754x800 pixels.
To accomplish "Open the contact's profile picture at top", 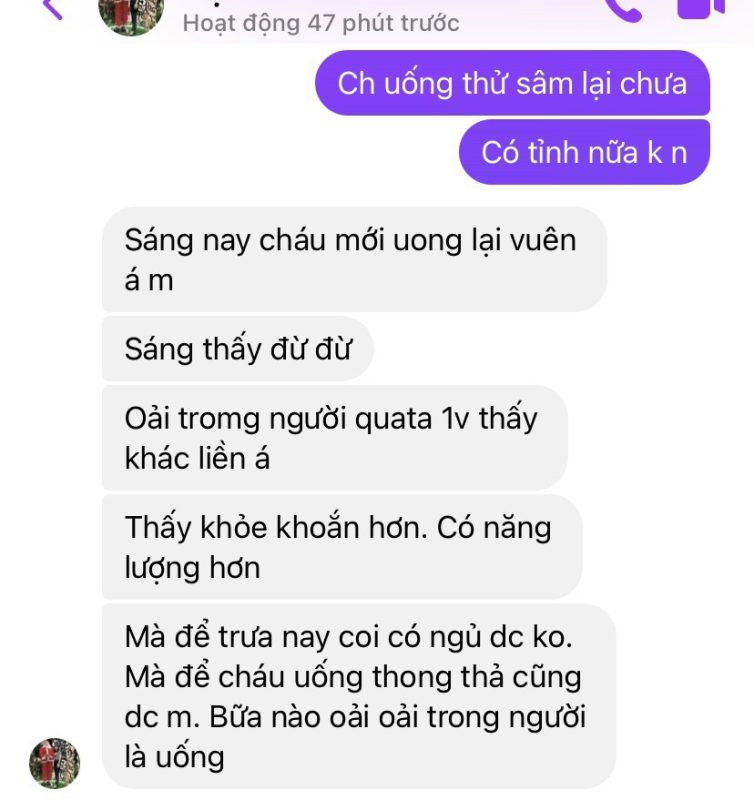I will click(132, 12).
